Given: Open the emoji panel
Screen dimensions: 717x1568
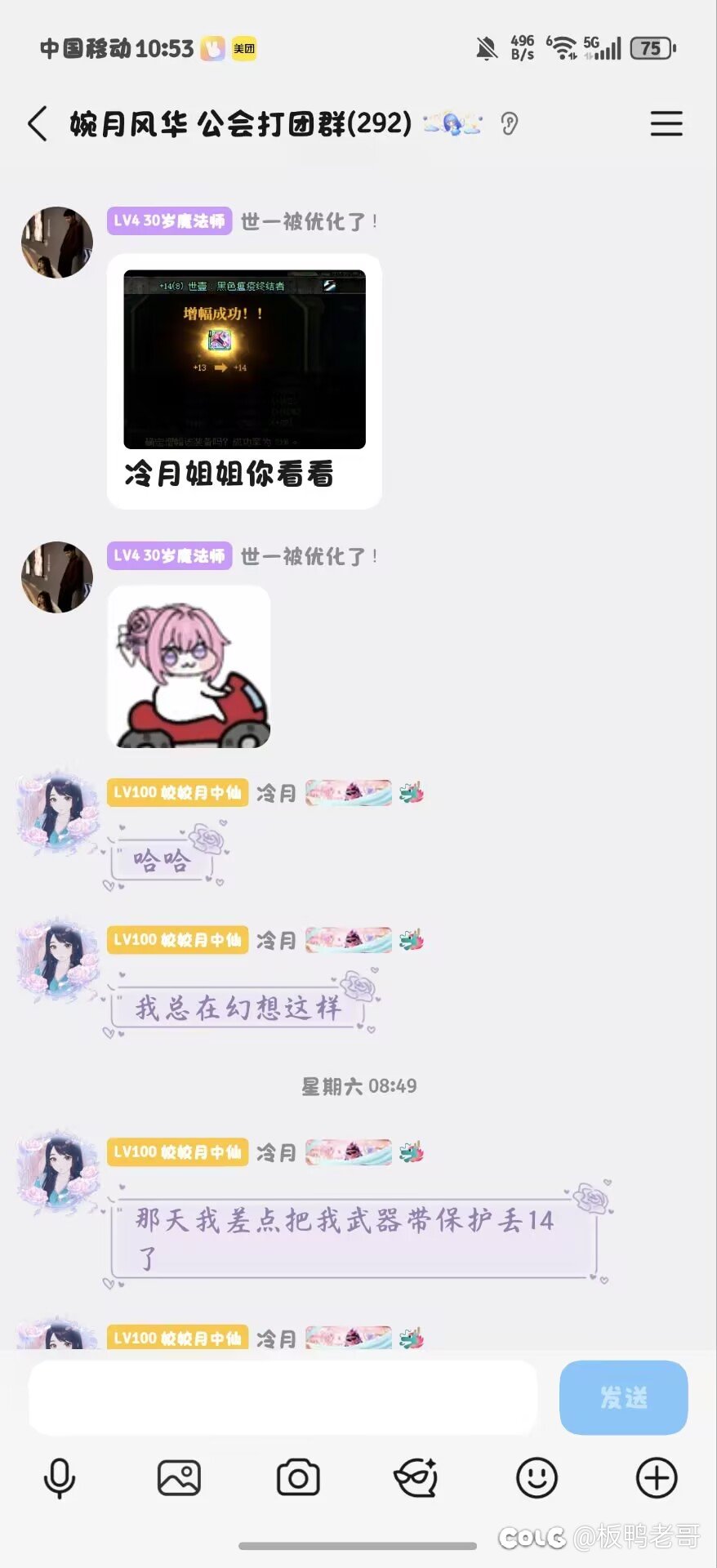Looking at the screenshot, I should pos(537,1478).
